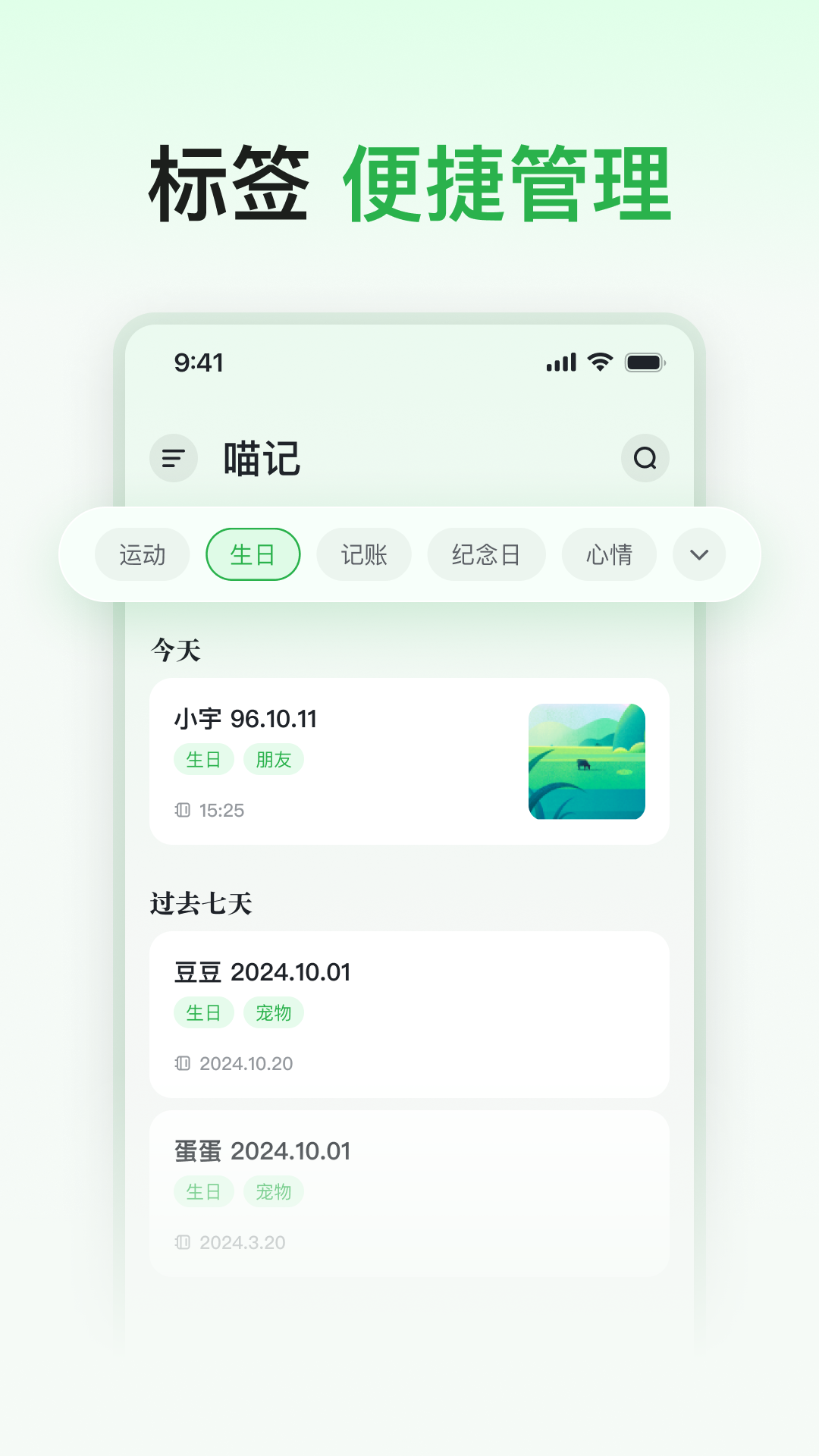Click the 过去七天 section header
This screenshot has height=1456, width=819.
(201, 904)
